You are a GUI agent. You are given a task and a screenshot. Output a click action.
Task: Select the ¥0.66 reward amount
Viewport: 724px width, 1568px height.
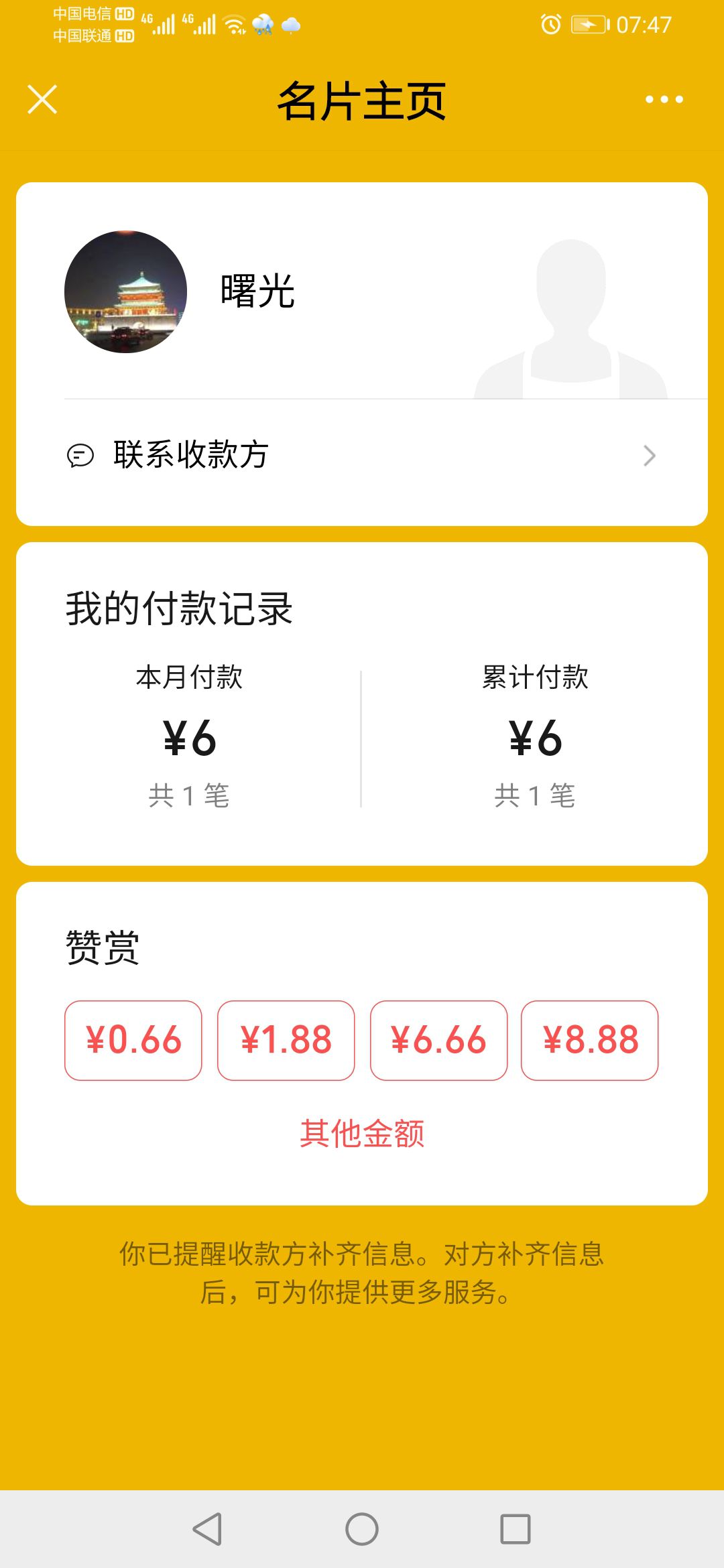133,1040
